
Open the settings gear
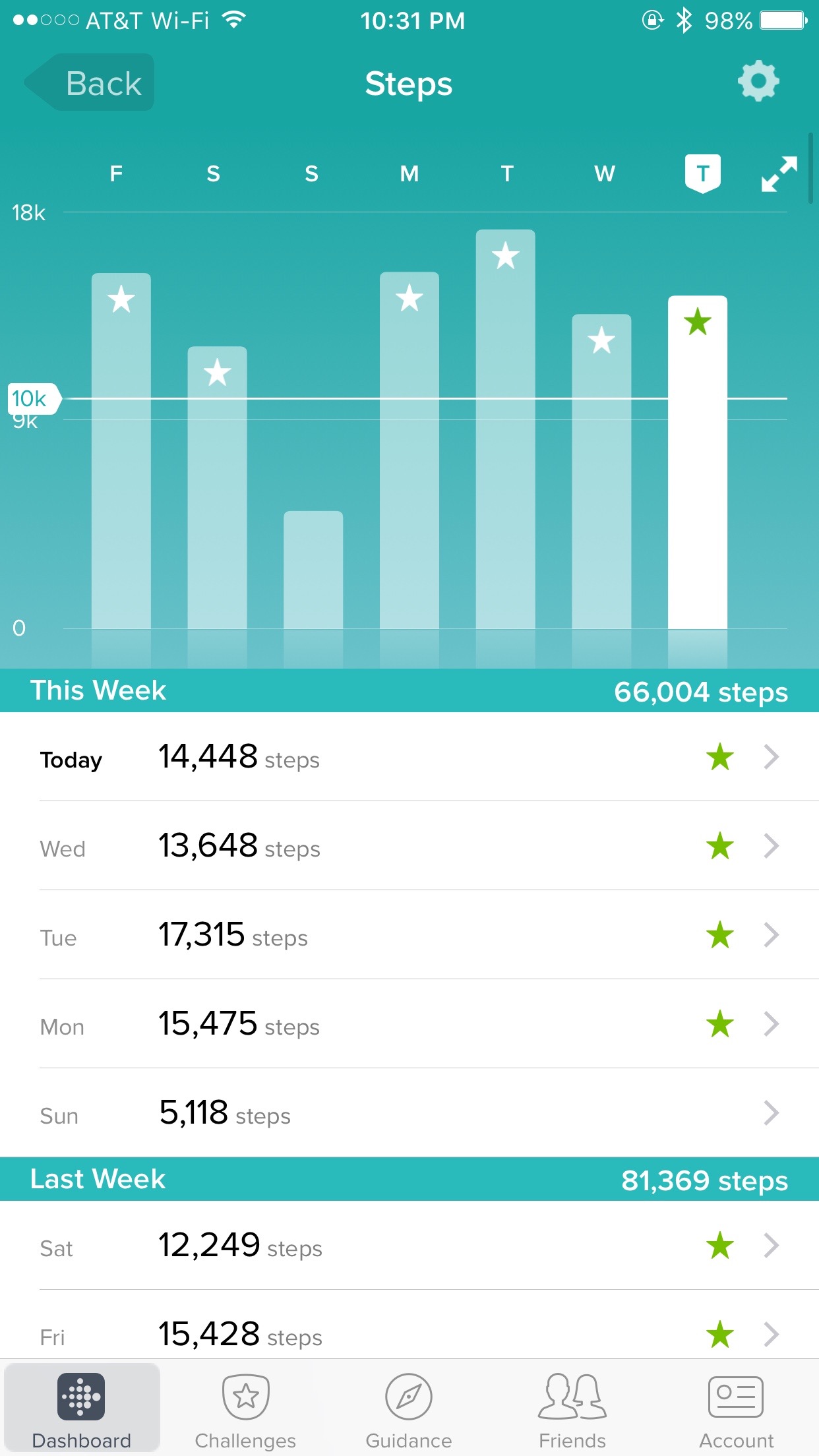[758, 82]
